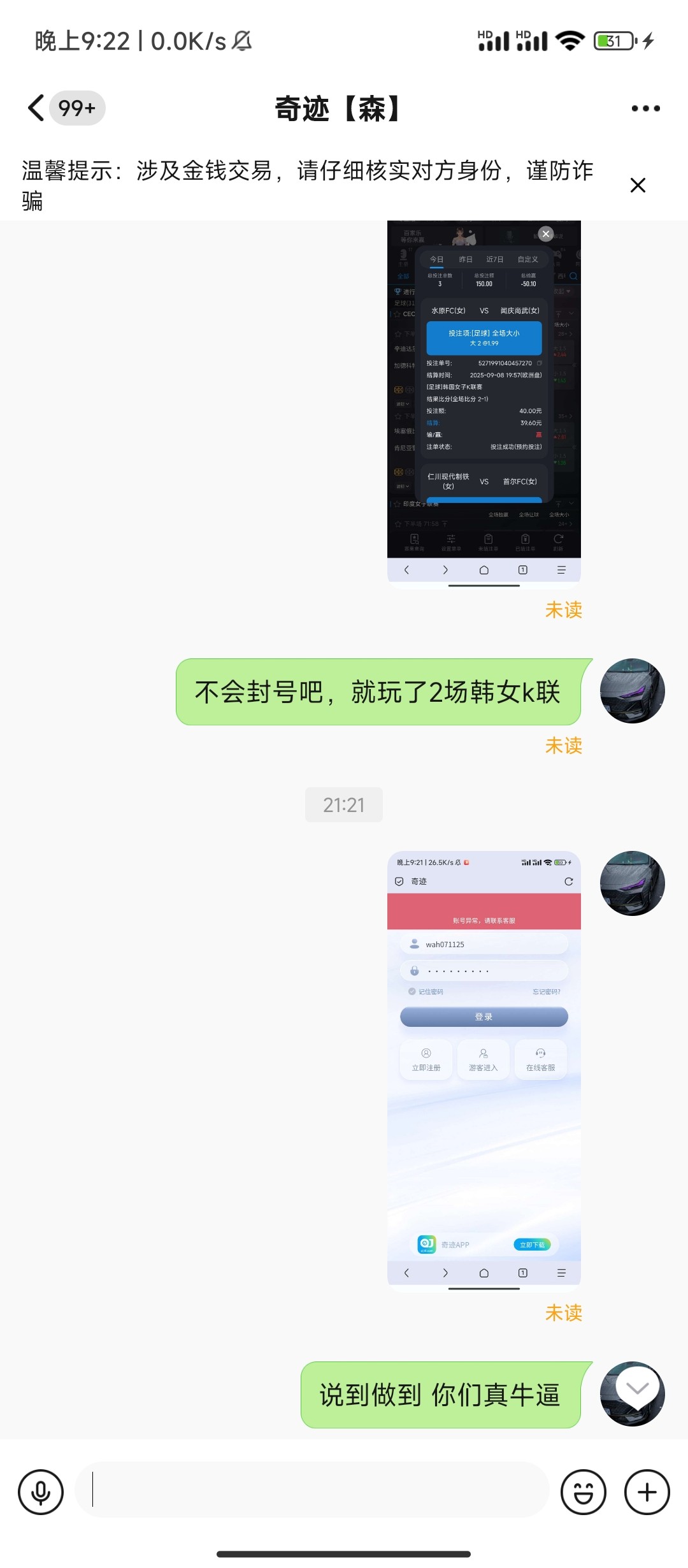Focus the message text field
This screenshot has width=688, height=1568.
tap(312, 1490)
